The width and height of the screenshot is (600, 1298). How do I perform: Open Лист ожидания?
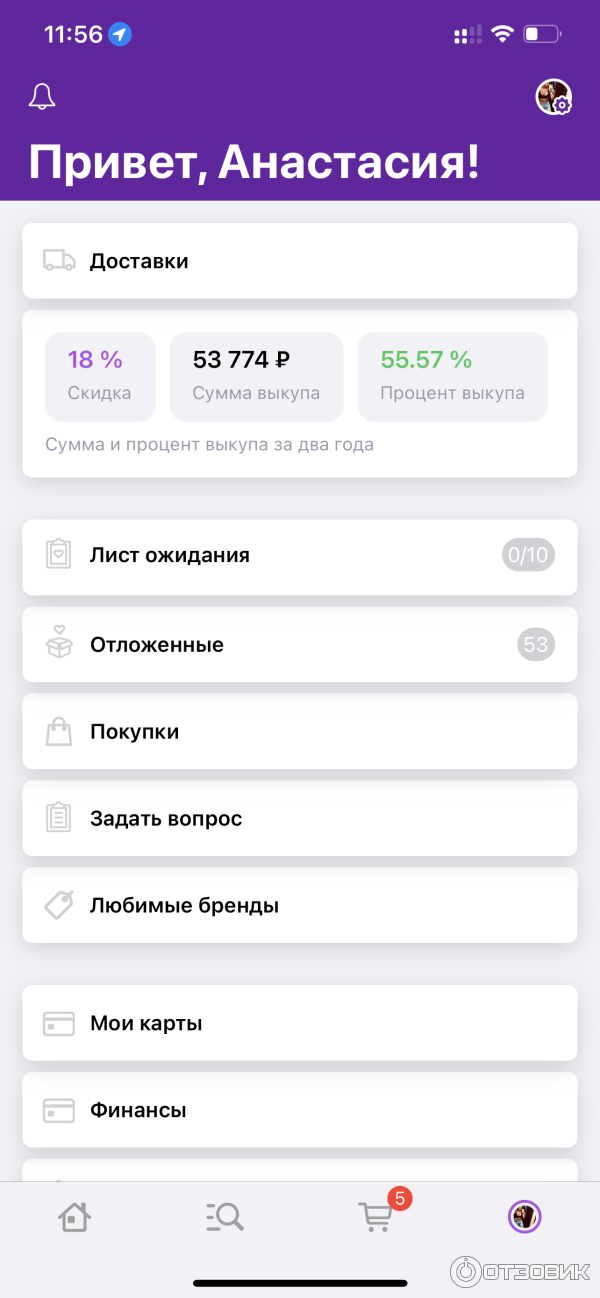pos(299,556)
